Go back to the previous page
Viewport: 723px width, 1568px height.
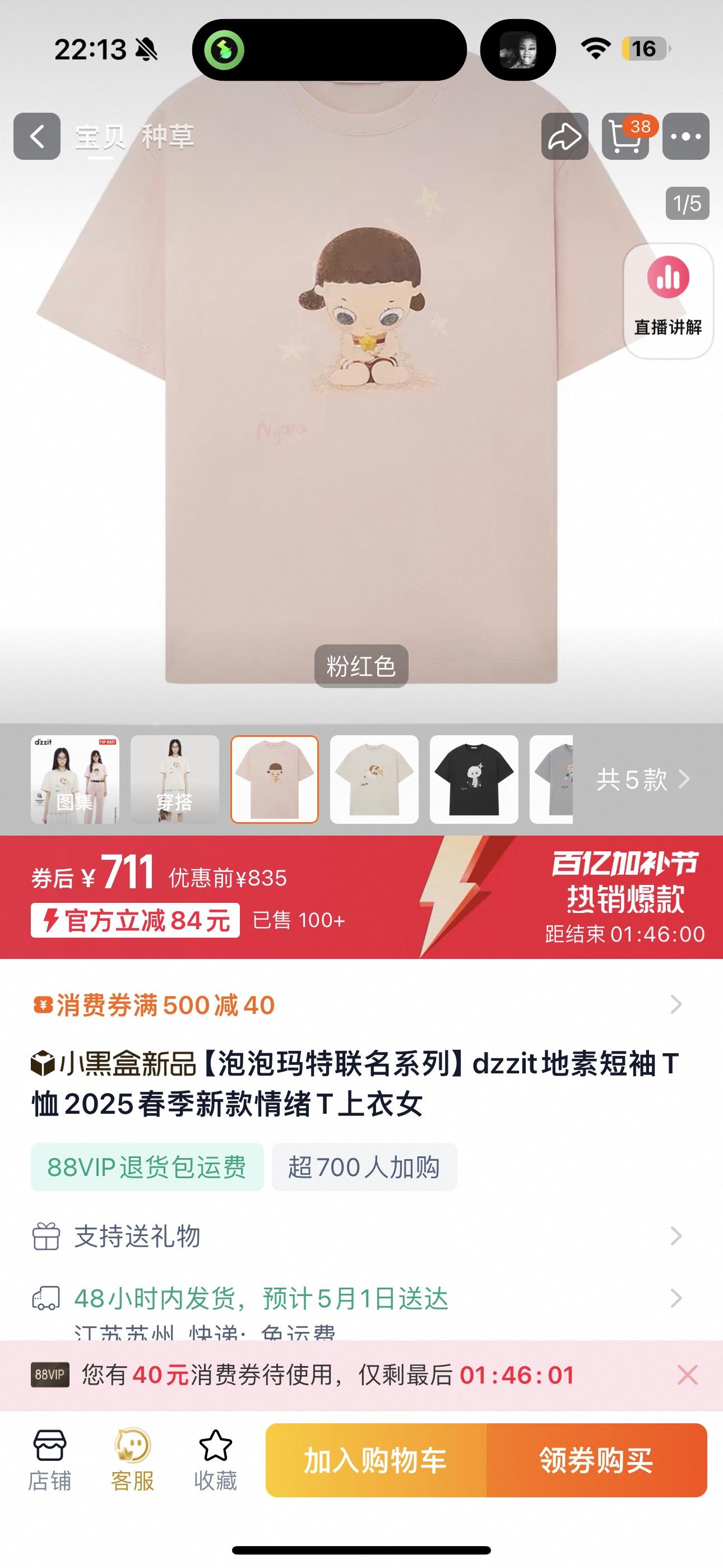(x=37, y=136)
